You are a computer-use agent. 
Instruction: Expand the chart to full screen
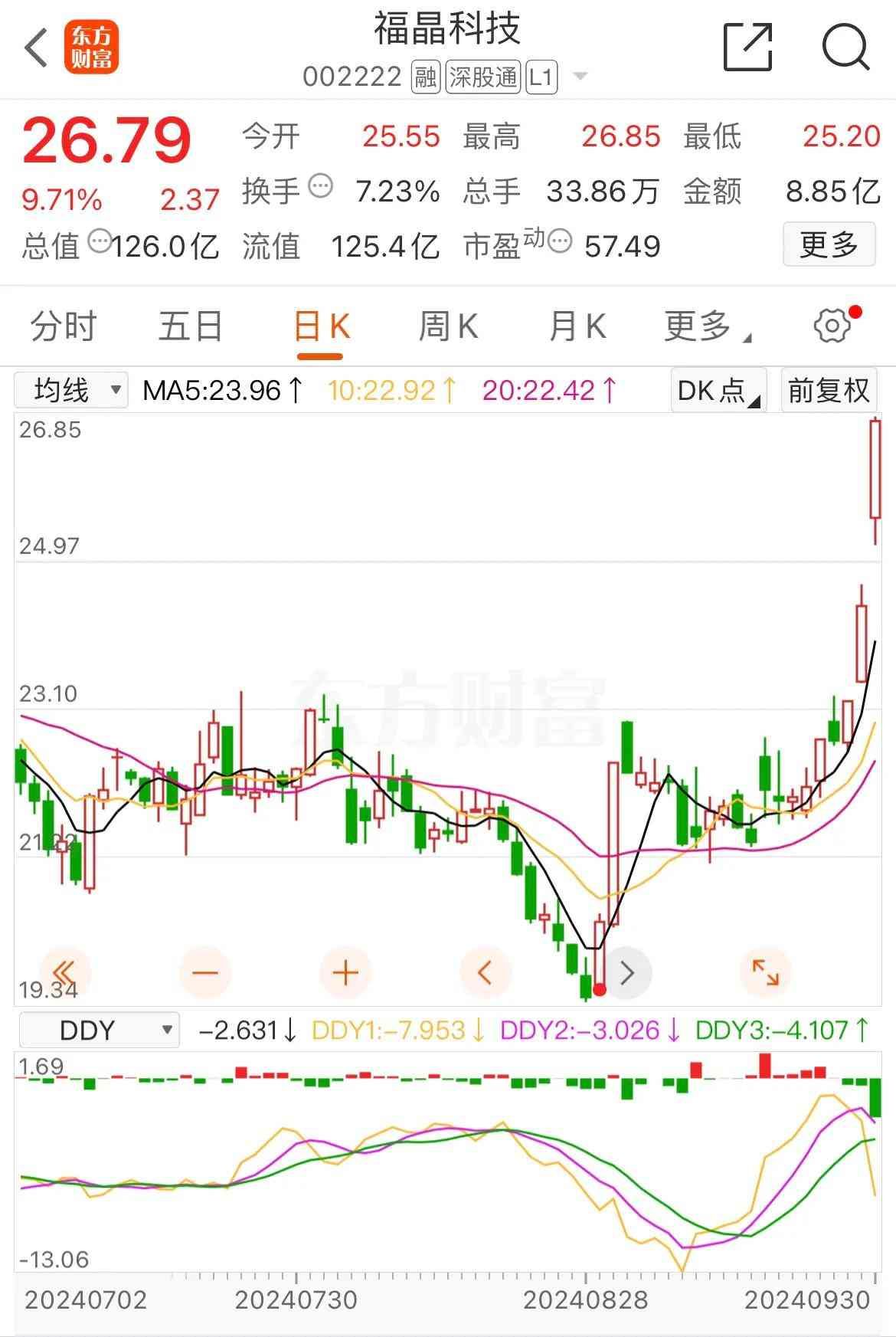[x=765, y=973]
